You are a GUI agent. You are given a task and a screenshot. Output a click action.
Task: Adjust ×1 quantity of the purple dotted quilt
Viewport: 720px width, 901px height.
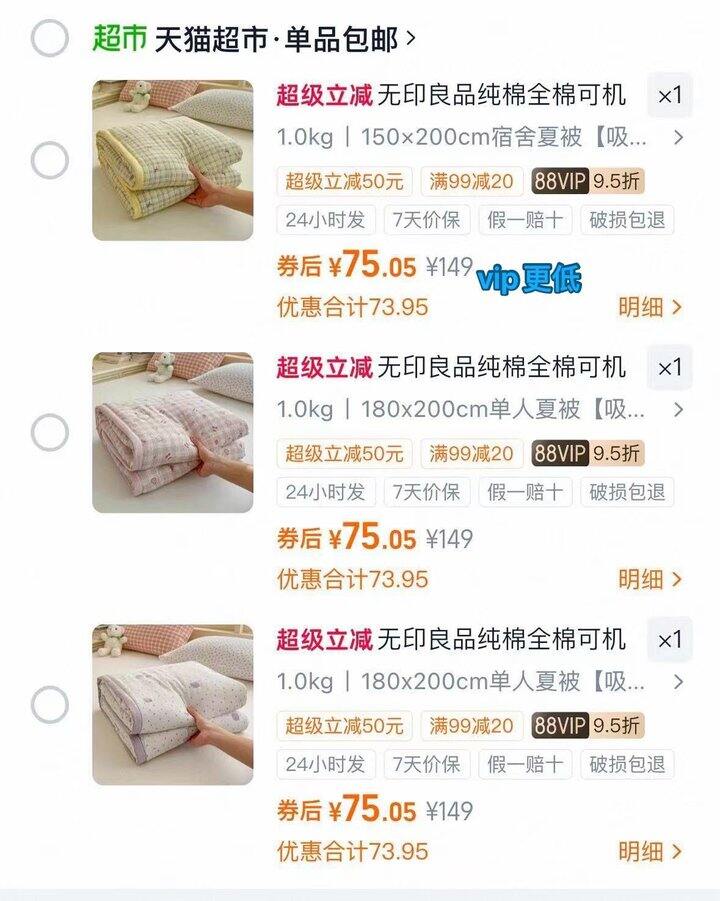[669, 639]
